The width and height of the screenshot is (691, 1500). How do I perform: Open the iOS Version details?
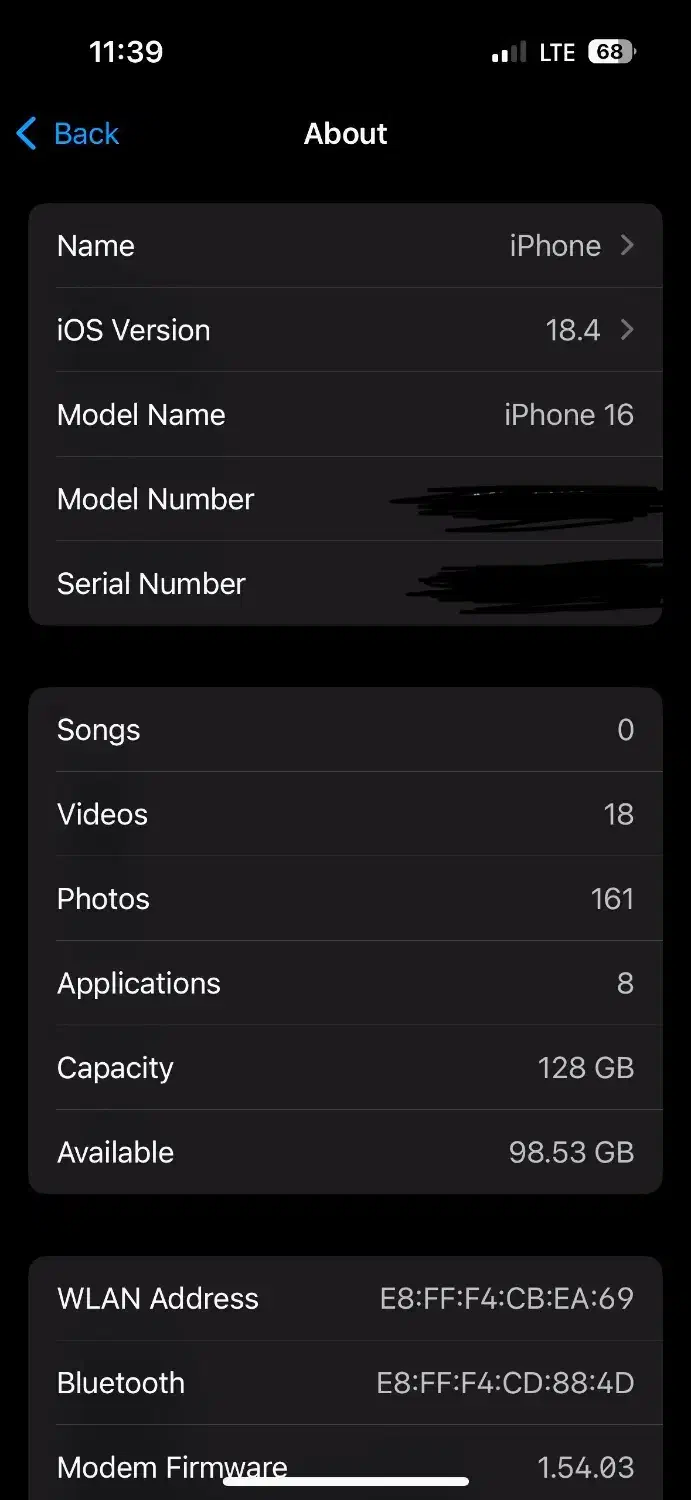(x=345, y=330)
